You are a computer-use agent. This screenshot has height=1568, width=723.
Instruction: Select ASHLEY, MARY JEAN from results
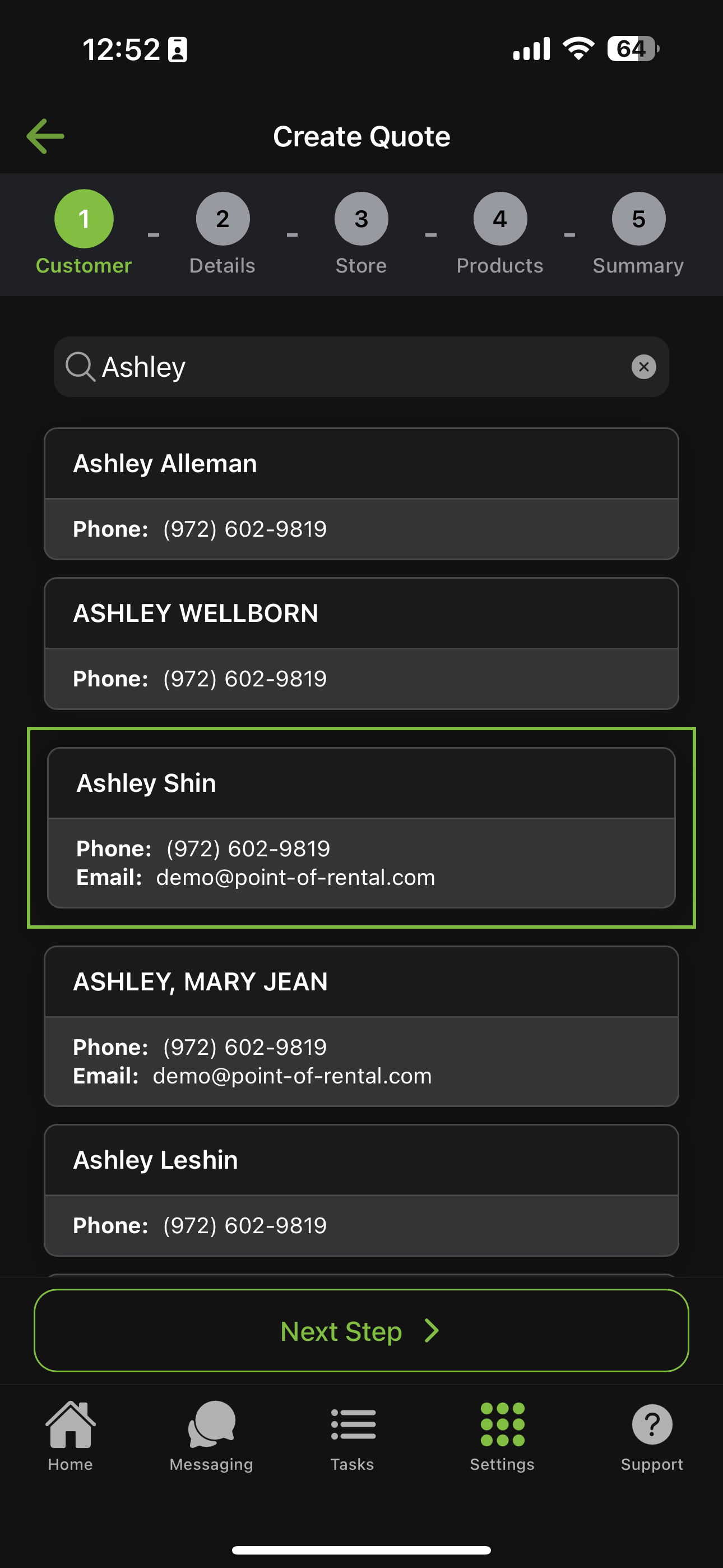pyautogui.click(x=361, y=1026)
